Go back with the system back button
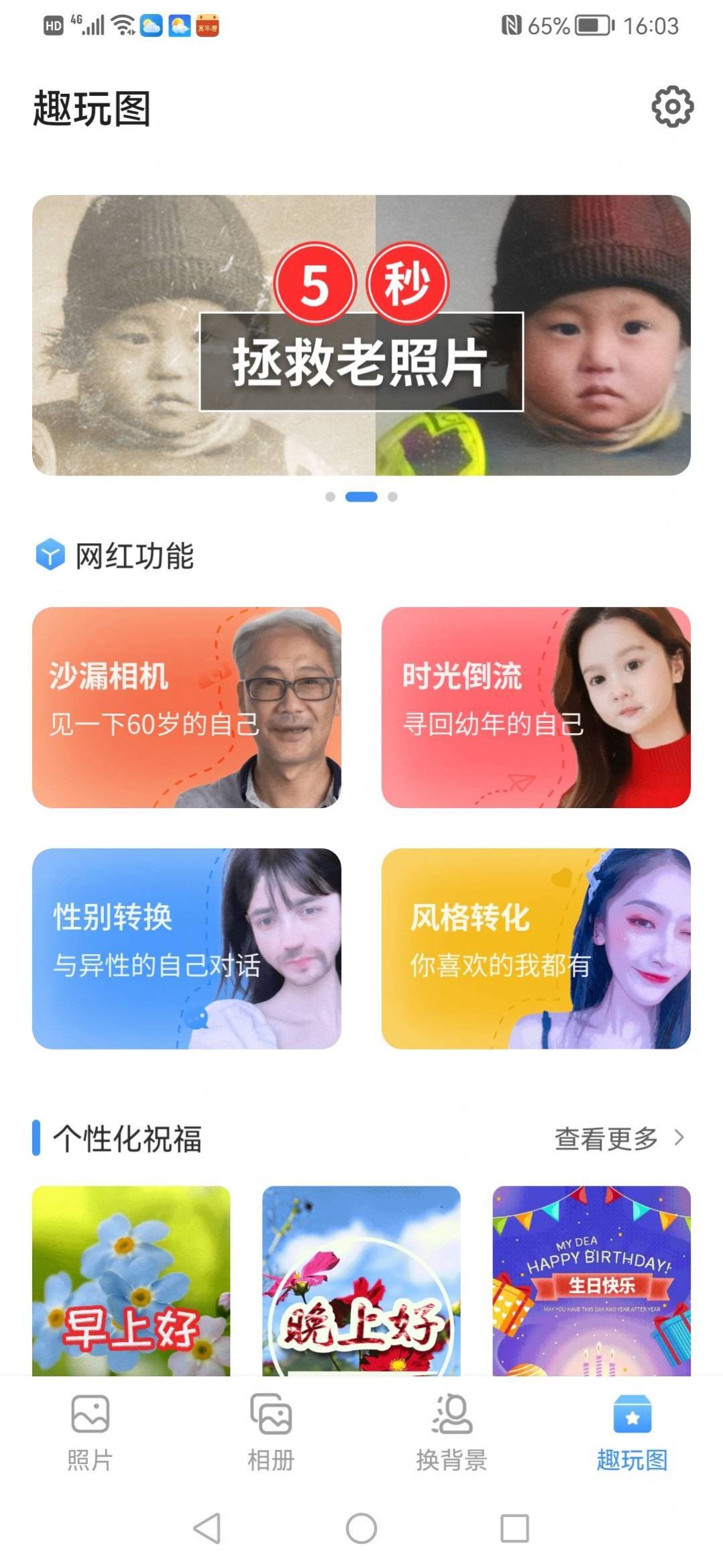The image size is (723, 1568). pos(207,1528)
